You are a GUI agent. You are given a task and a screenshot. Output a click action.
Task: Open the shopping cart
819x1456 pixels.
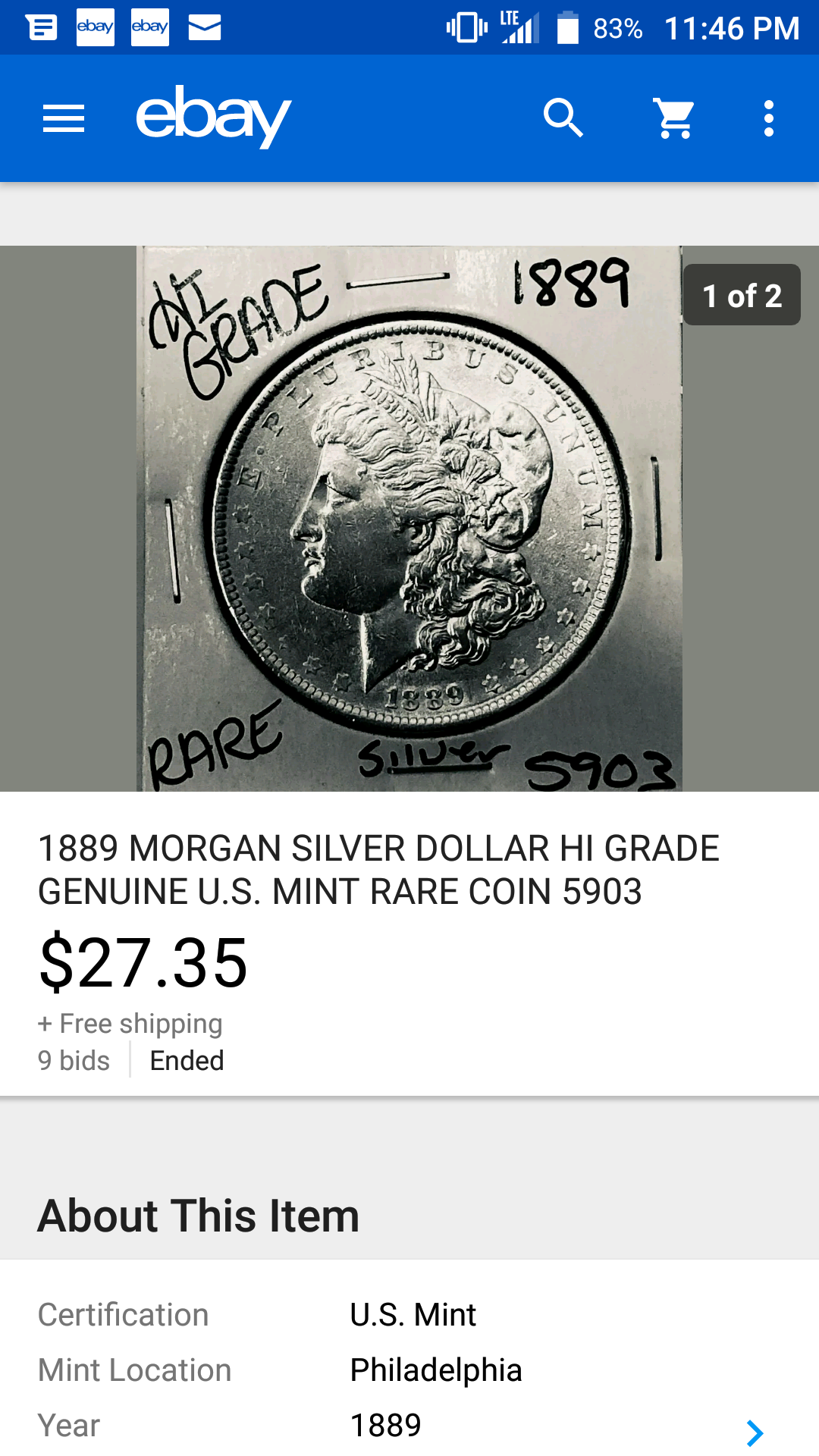click(675, 118)
